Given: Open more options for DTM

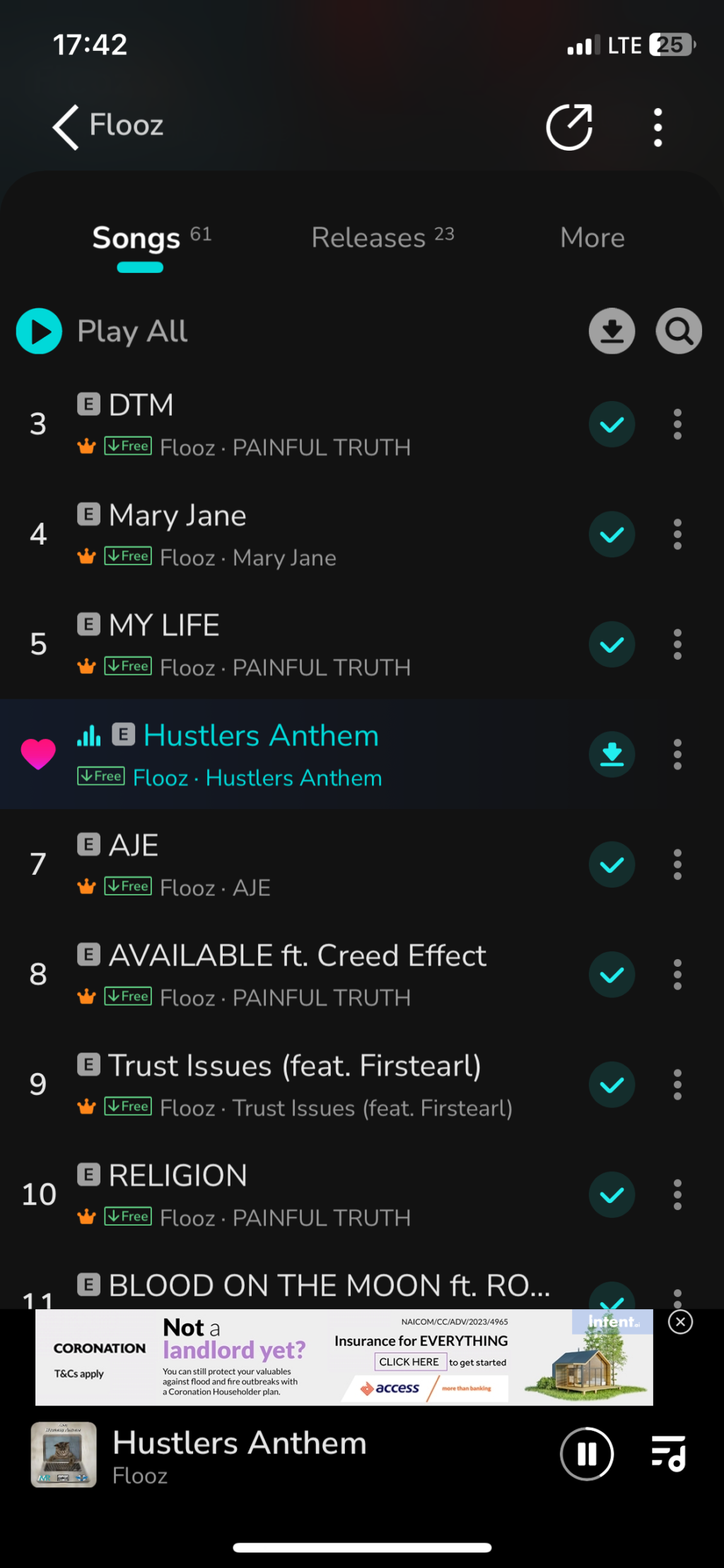Looking at the screenshot, I should pos(677,424).
